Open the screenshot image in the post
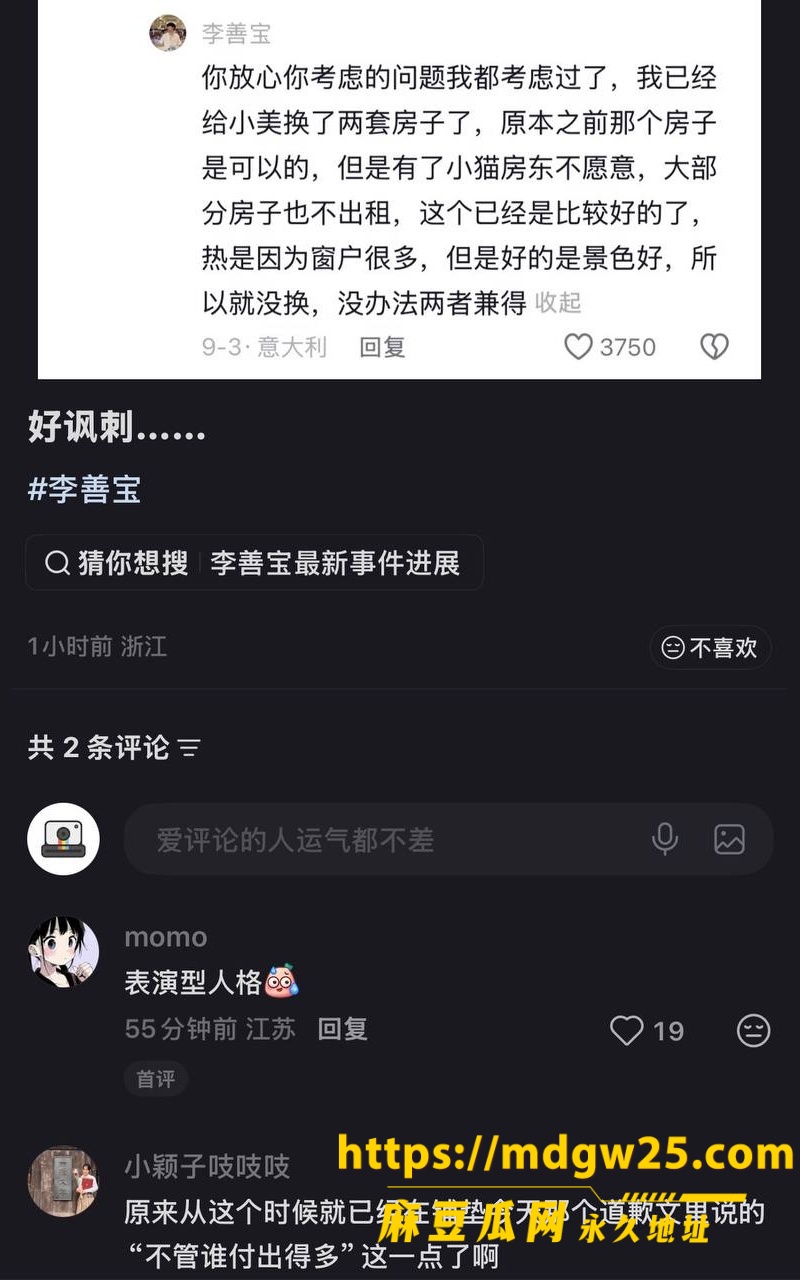The width and height of the screenshot is (800, 1280). [x=399, y=189]
